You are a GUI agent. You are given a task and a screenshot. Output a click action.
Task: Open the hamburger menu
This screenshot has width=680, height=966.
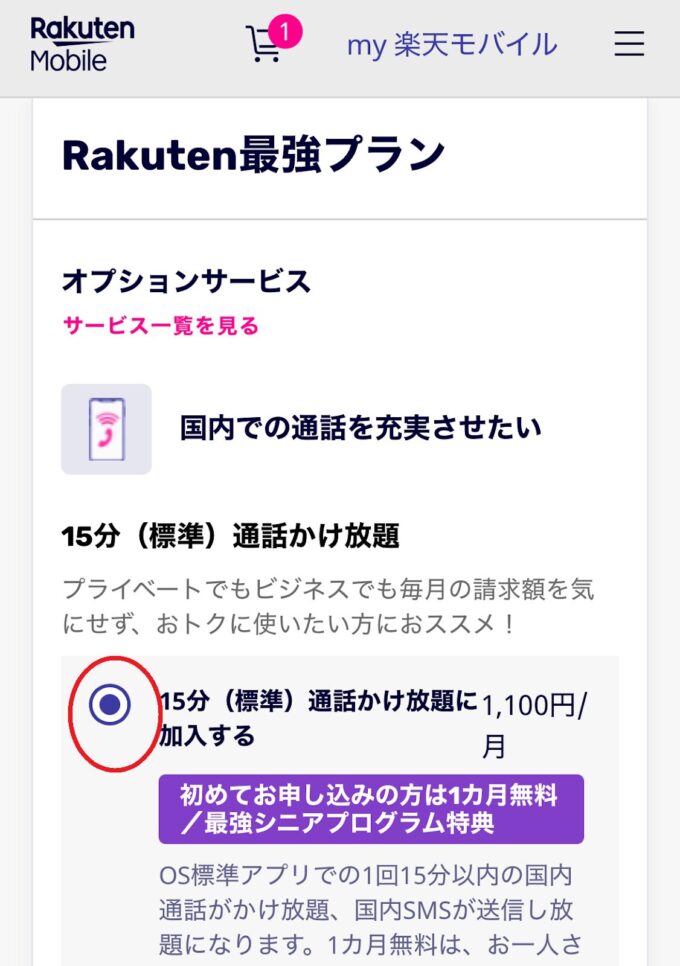629,44
